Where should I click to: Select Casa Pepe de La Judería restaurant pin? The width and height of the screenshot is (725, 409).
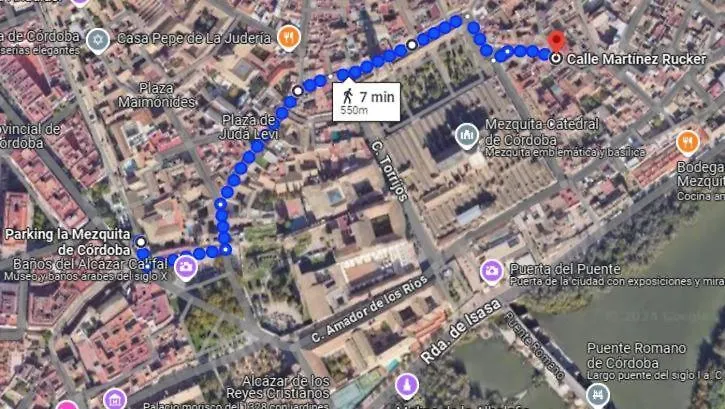288,38
